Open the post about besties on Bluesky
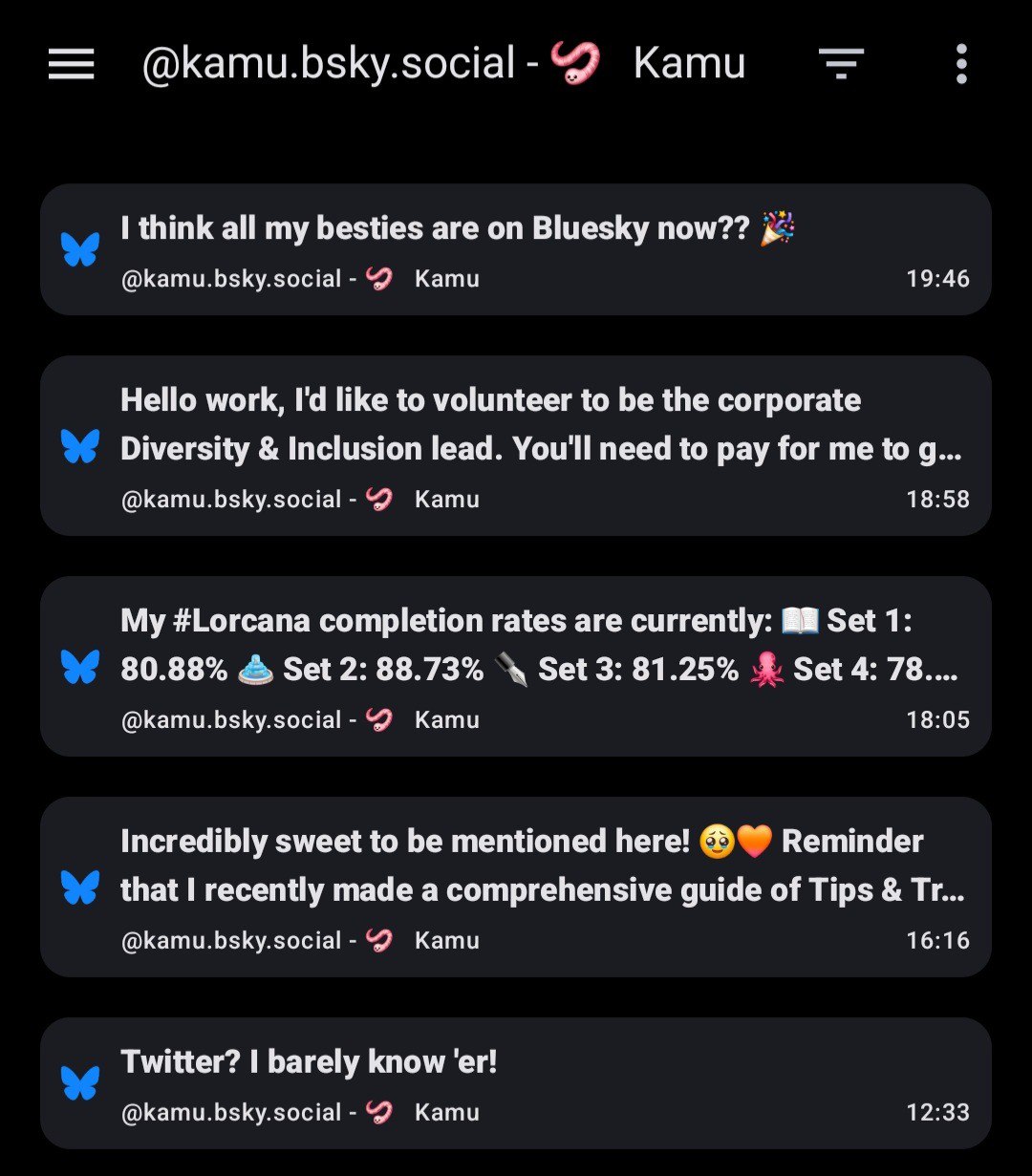 (516, 249)
